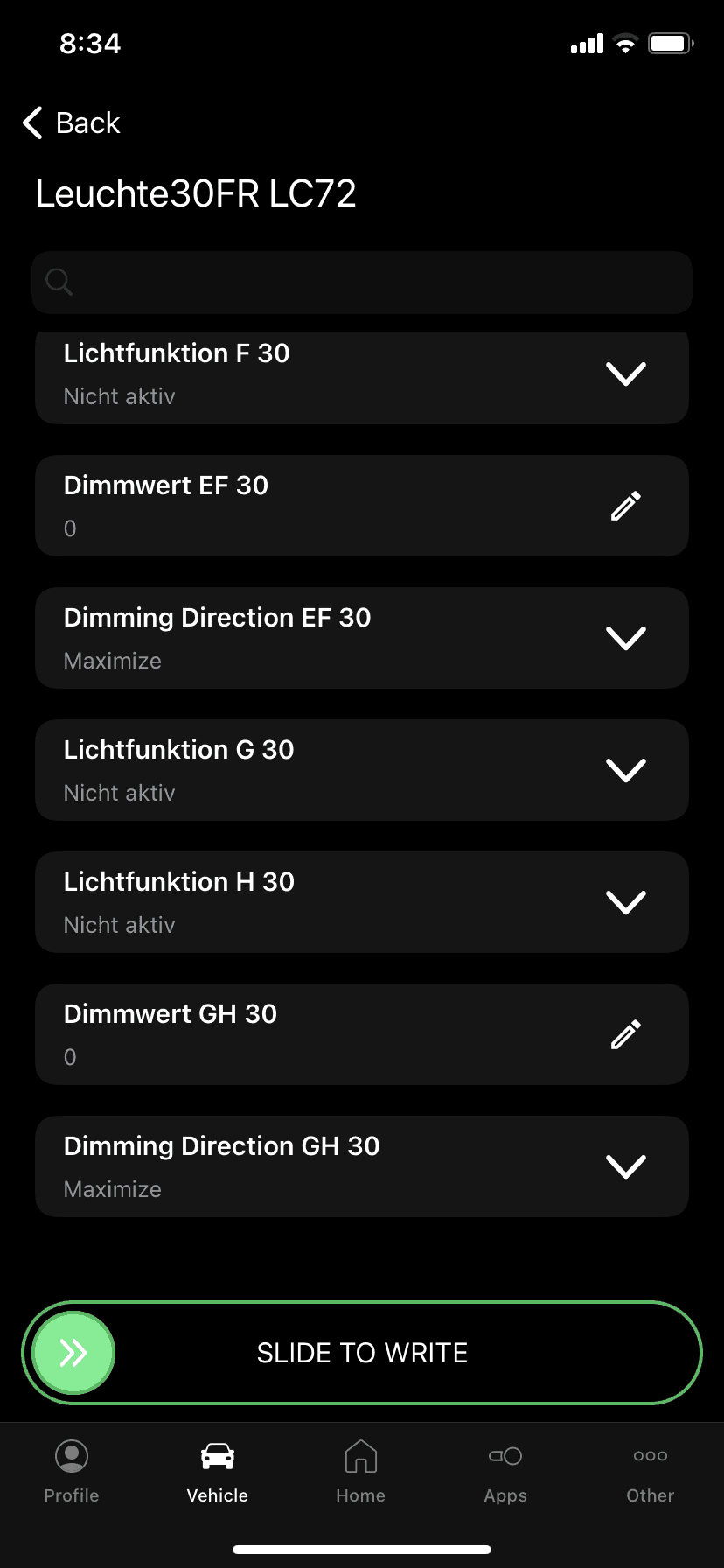The height and width of the screenshot is (1568, 724).
Task: Switch to the Other tab
Action: (650, 1472)
